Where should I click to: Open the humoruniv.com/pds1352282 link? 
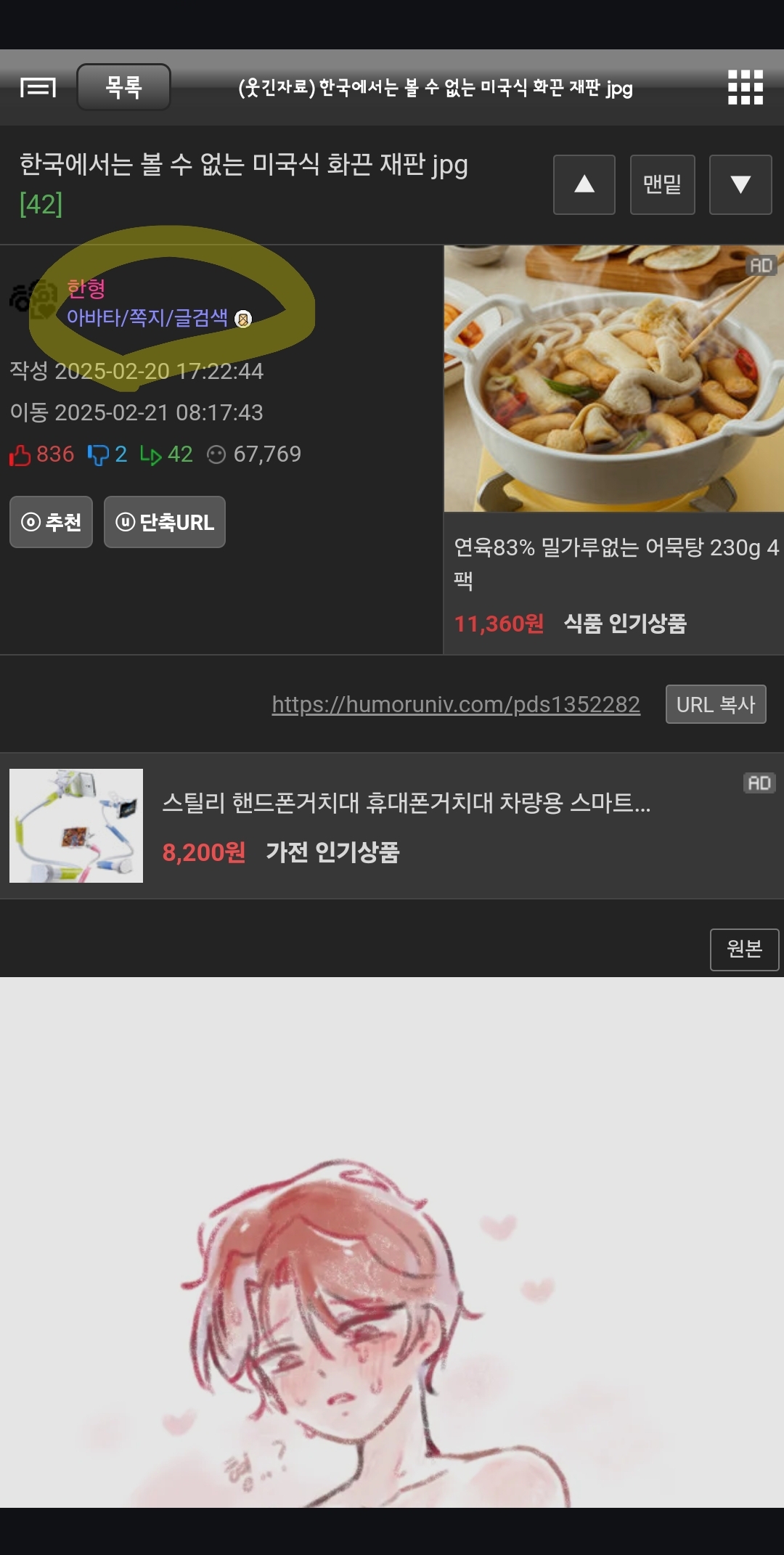[456, 704]
